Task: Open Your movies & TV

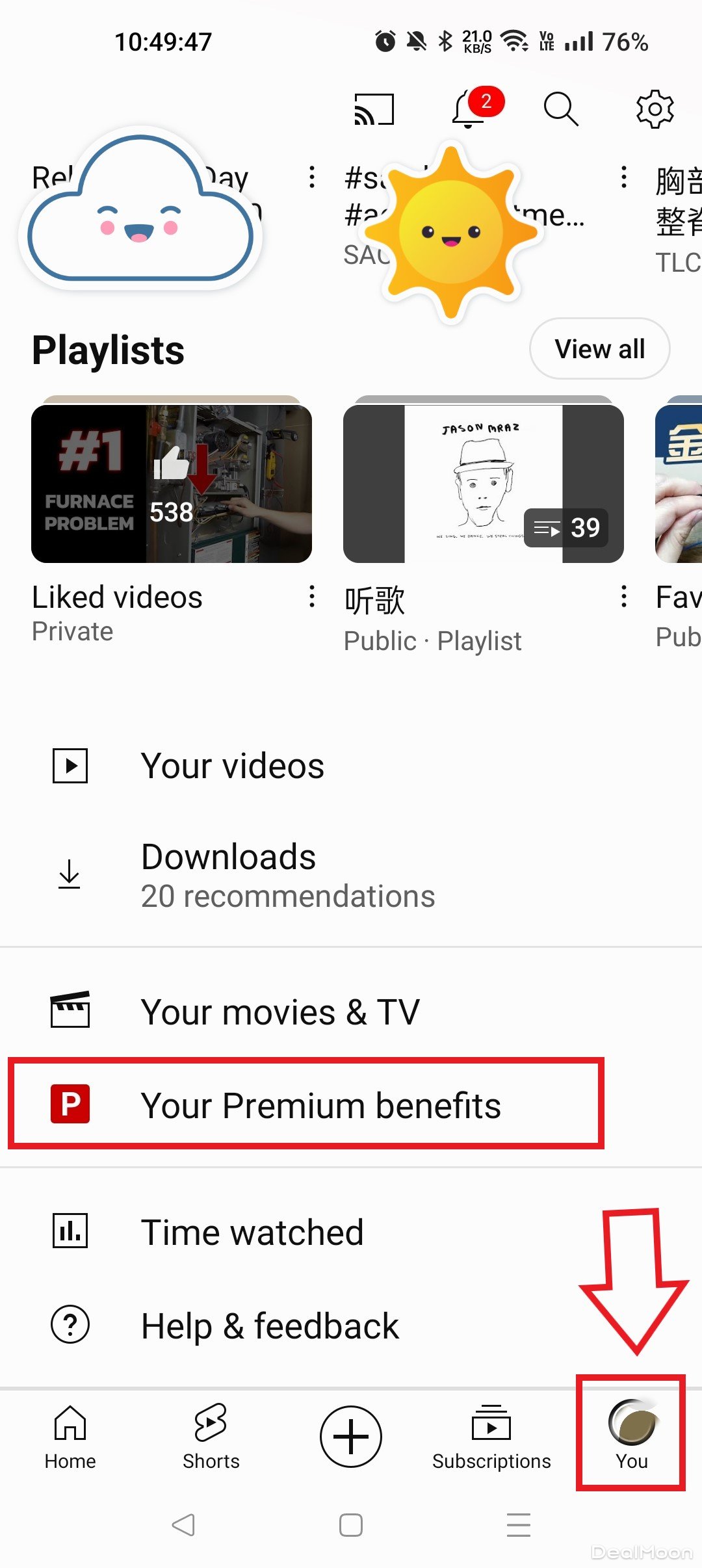Action: [280, 1012]
